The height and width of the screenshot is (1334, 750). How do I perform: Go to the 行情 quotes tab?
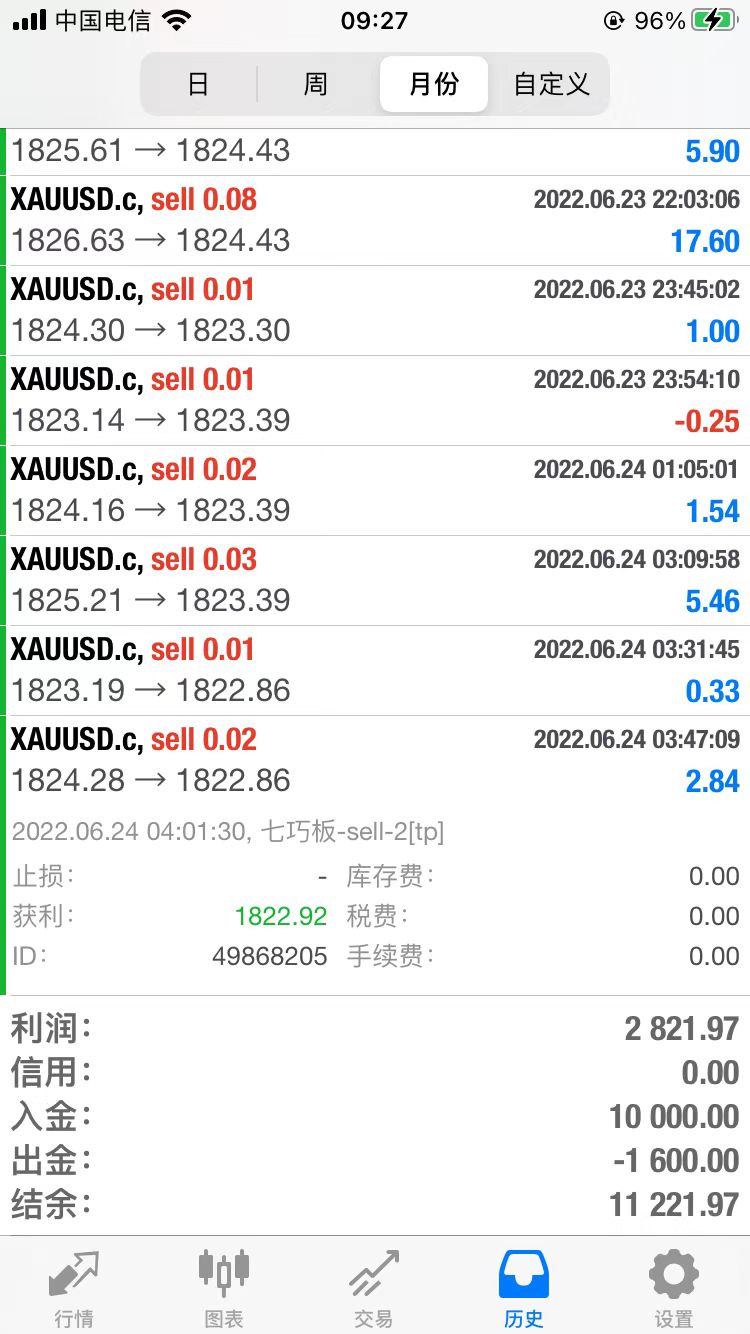(x=74, y=1288)
